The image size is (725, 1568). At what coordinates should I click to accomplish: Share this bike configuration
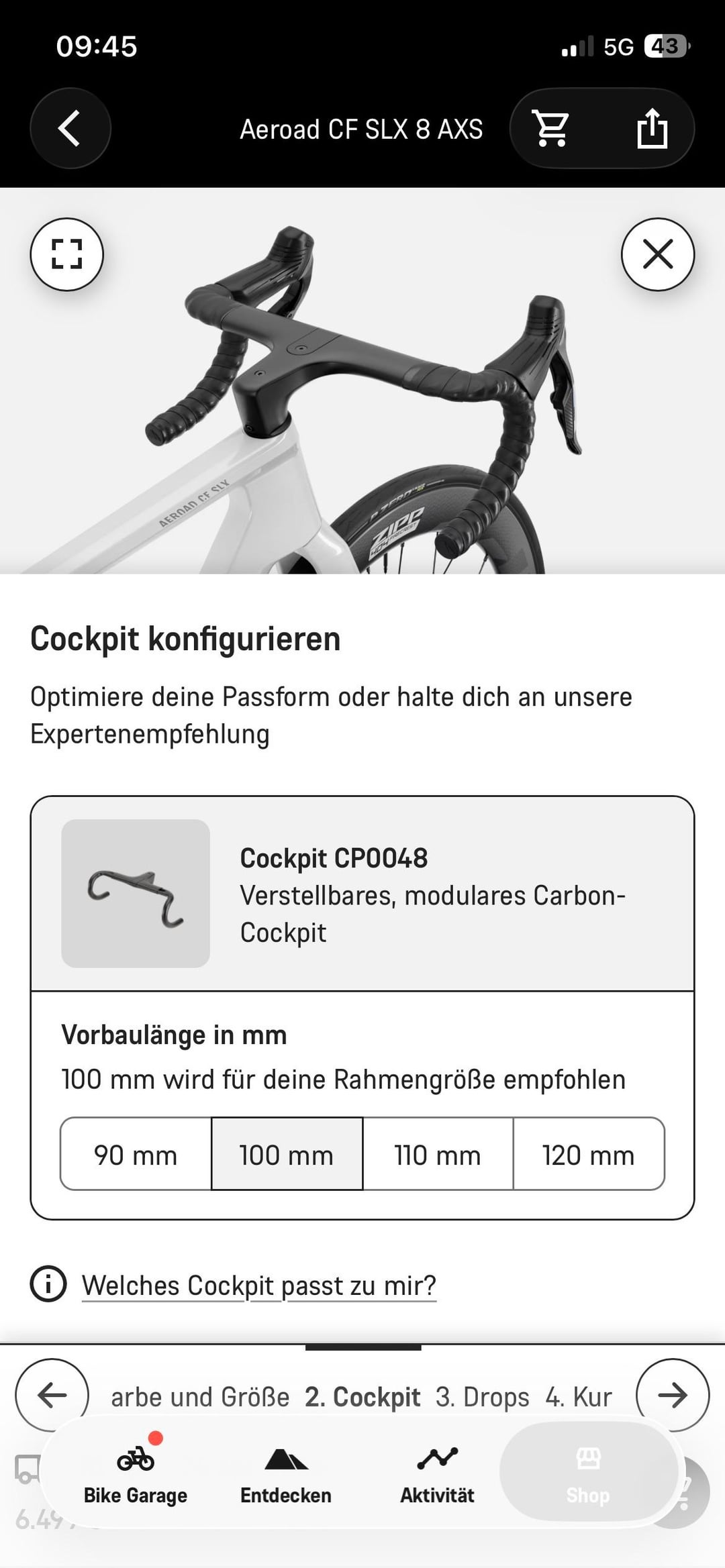pyautogui.click(x=651, y=128)
